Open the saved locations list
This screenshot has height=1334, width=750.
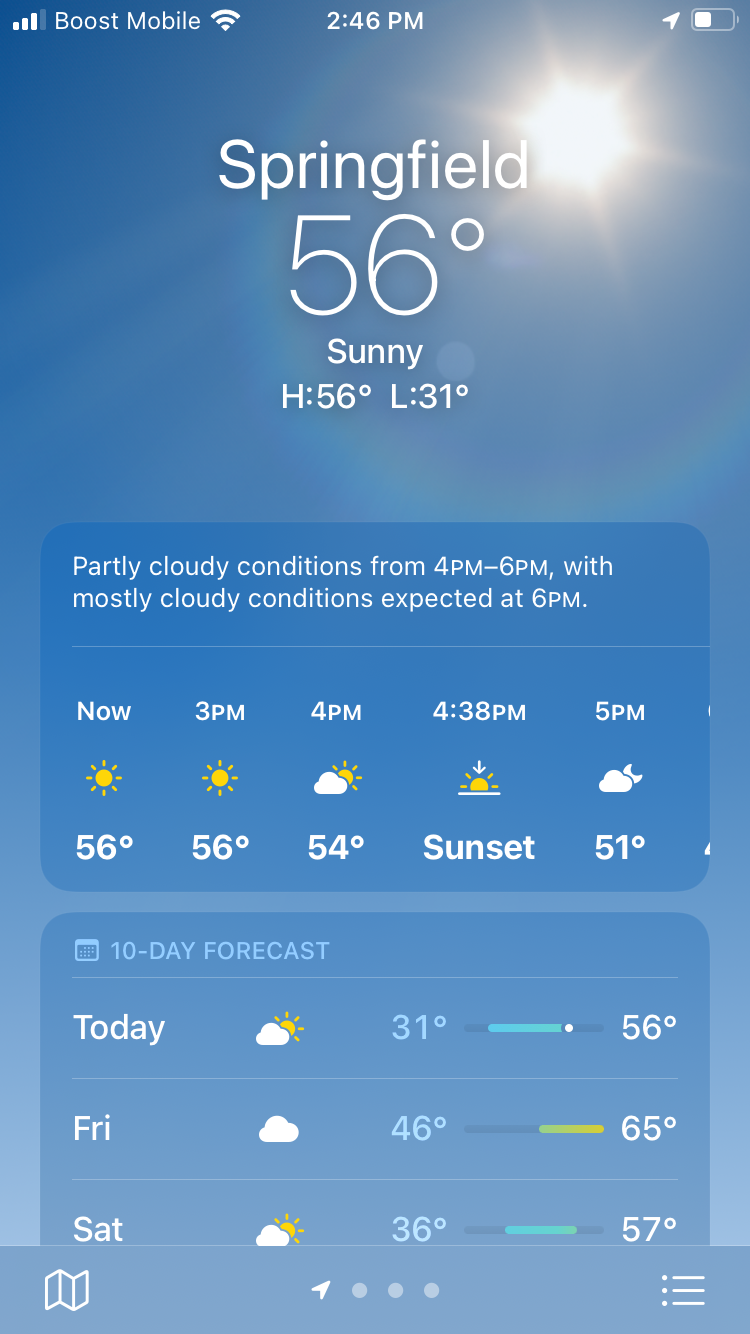tap(683, 1290)
